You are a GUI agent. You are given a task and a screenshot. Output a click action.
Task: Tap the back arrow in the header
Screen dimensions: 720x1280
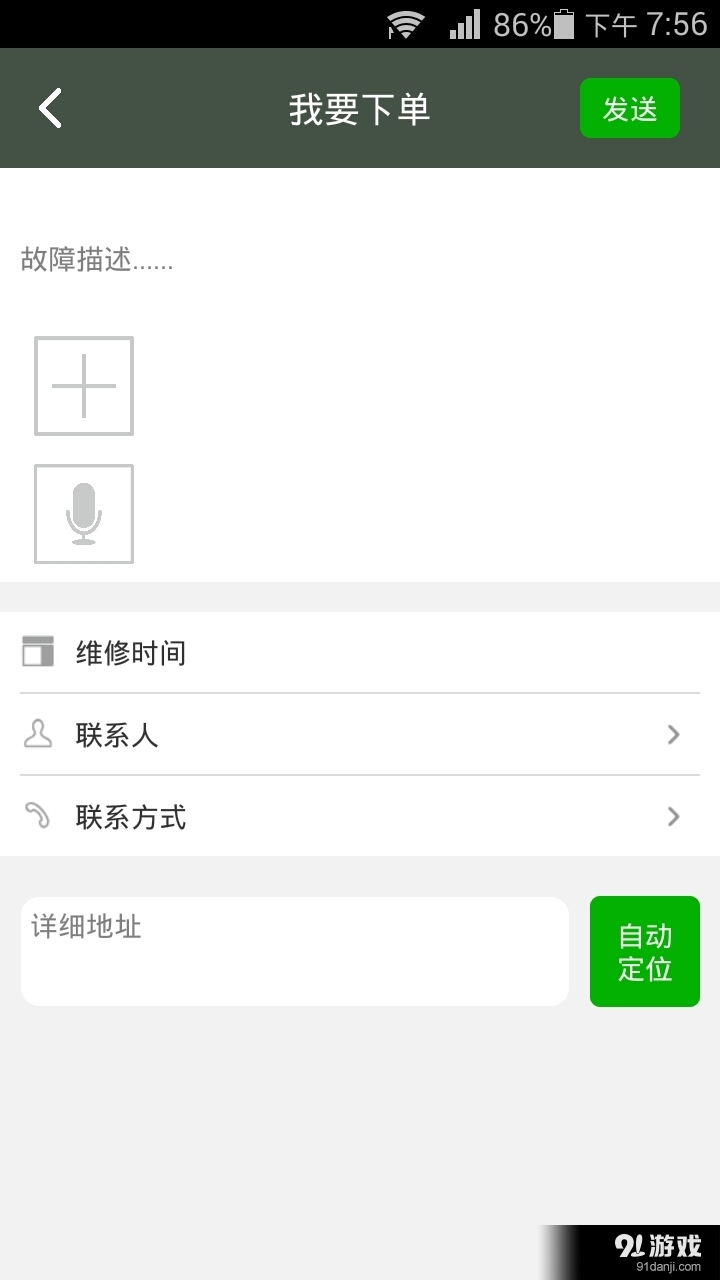coord(47,107)
